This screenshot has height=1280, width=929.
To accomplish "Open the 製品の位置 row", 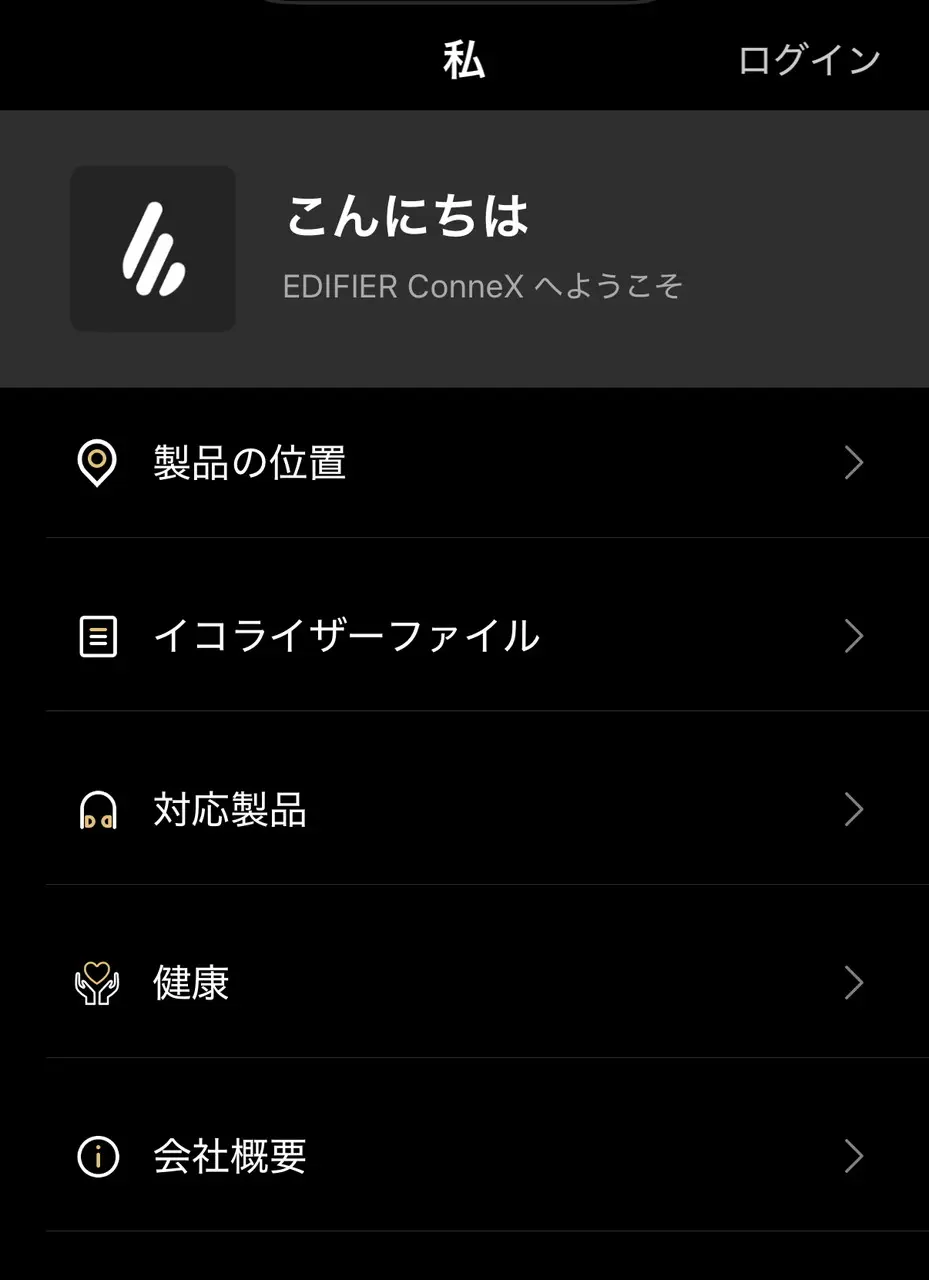I will (x=465, y=463).
